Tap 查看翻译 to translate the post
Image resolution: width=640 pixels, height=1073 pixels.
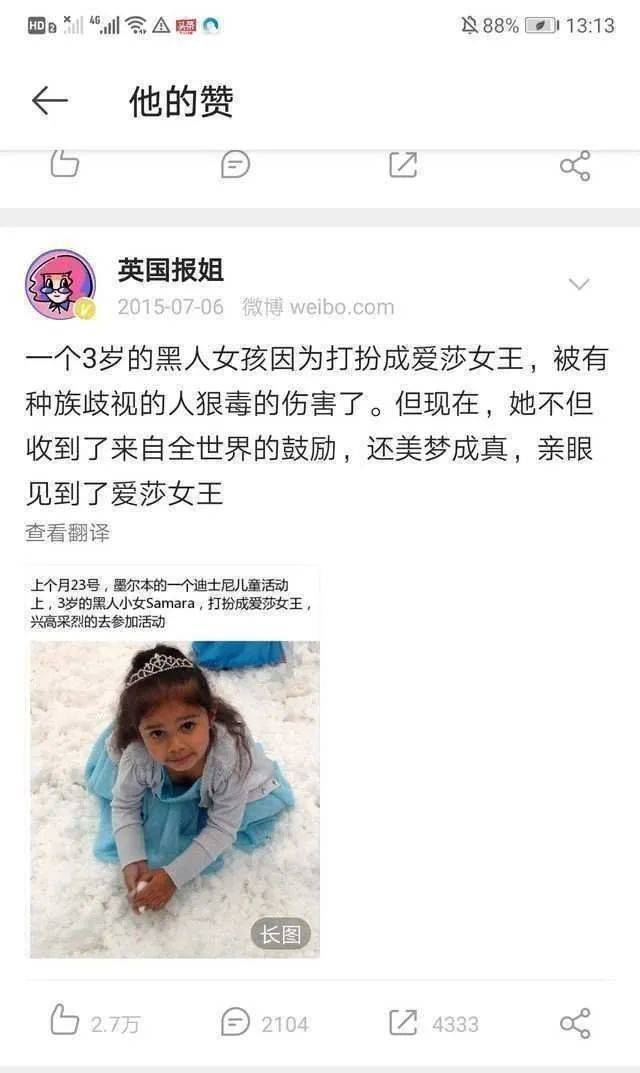click(x=67, y=532)
